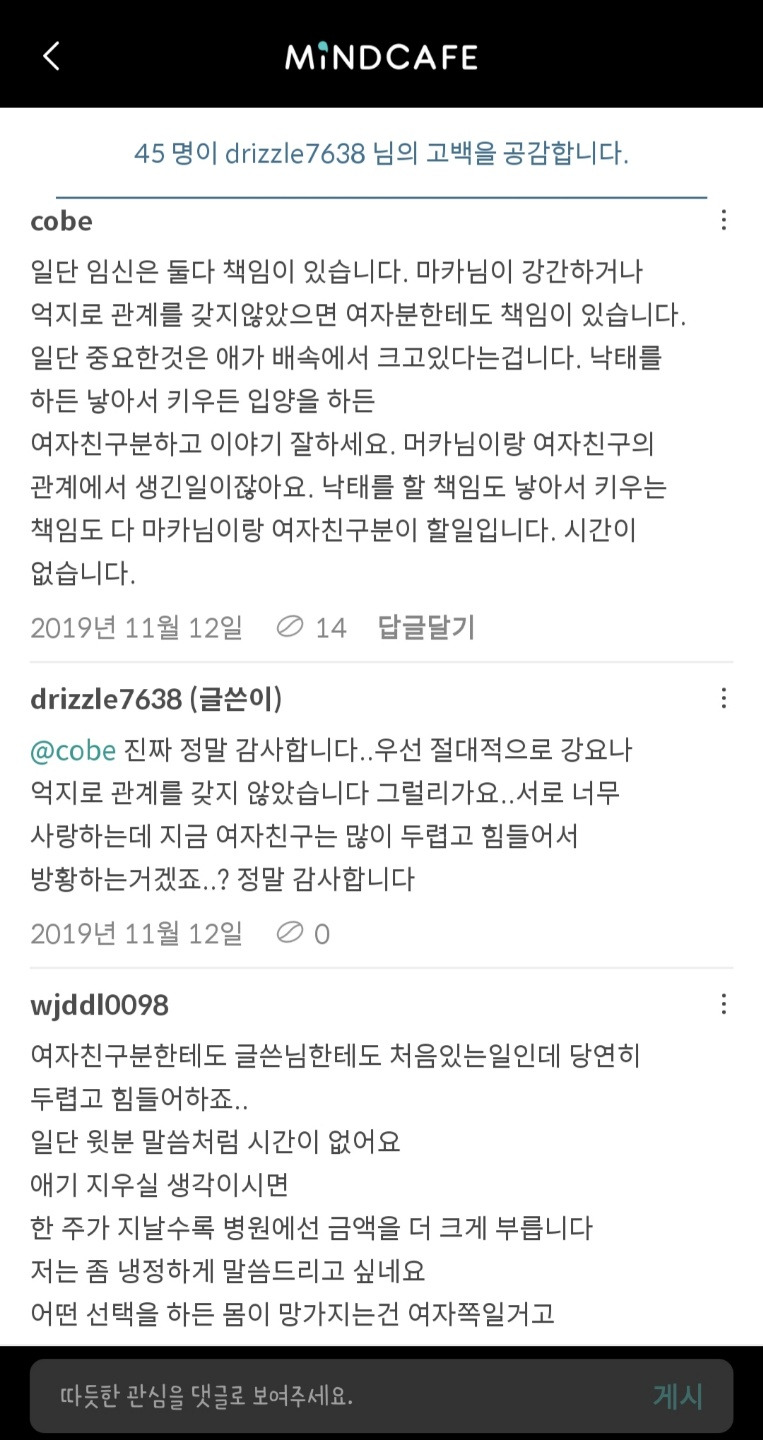Tap the reply count icon showing 14
Image resolution: width=763 pixels, height=1440 pixels.
pos(292,626)
